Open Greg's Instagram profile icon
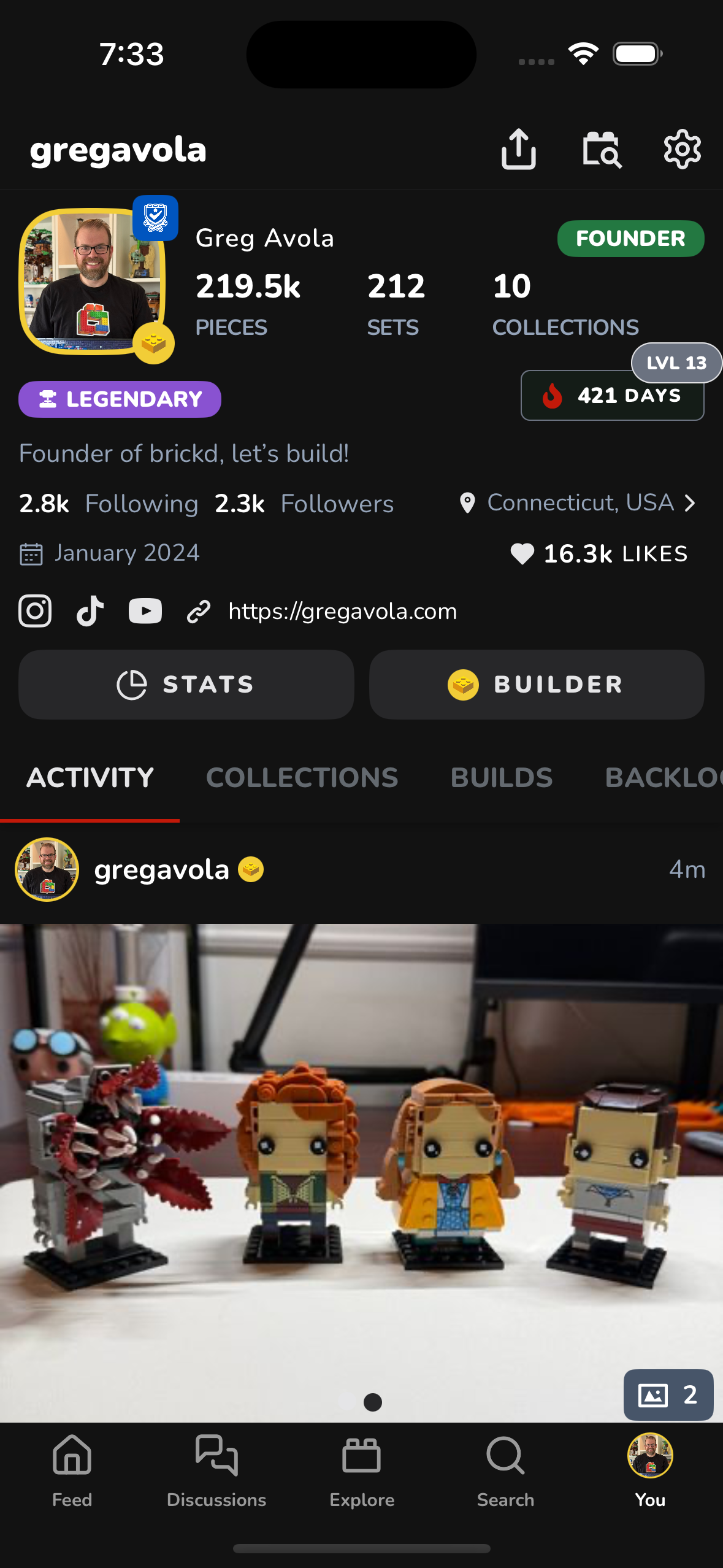Image resolution: width=723 pixels, height=1568 pixels. click(35, 611)
